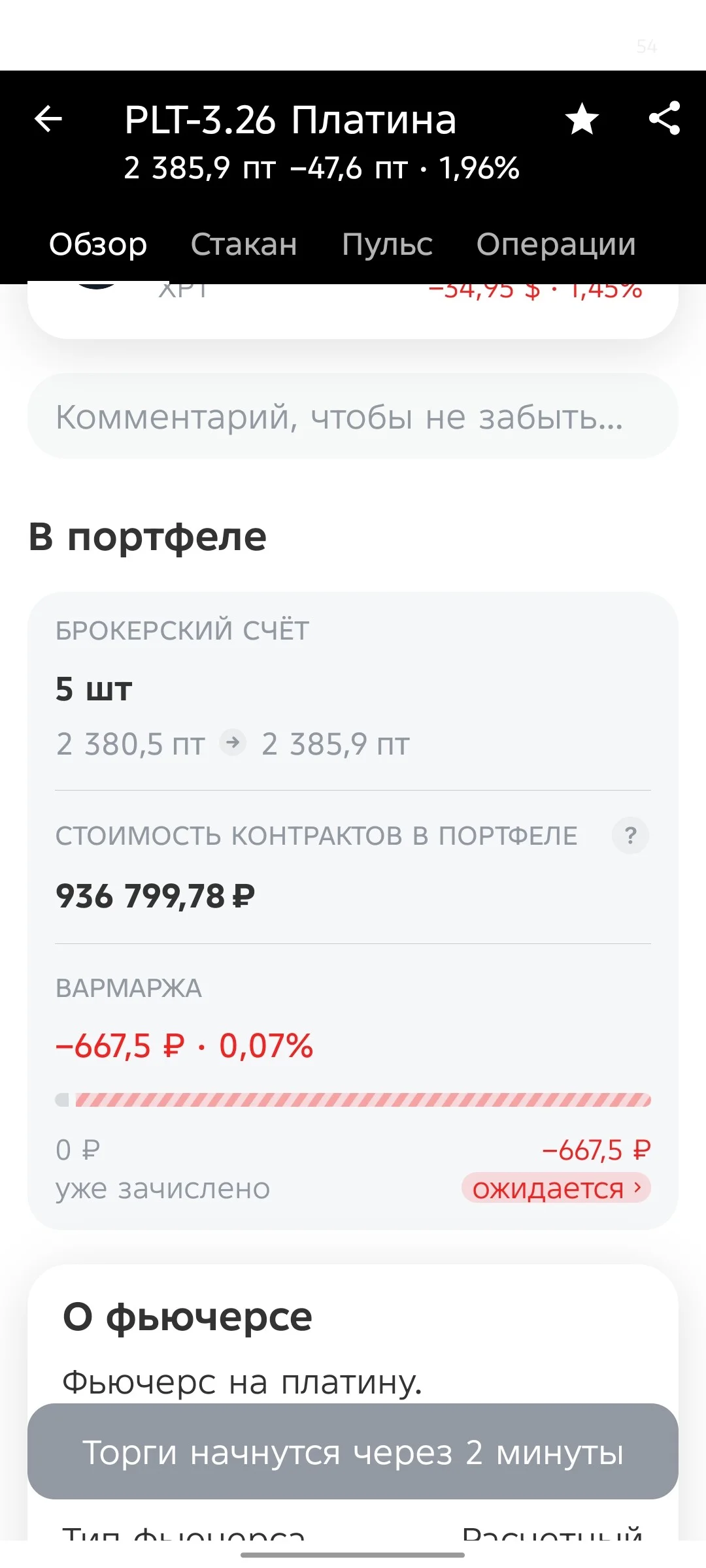This screenshot has height=1568, width=706.
Task: Share this futures contract
Action: click(664, 118)
